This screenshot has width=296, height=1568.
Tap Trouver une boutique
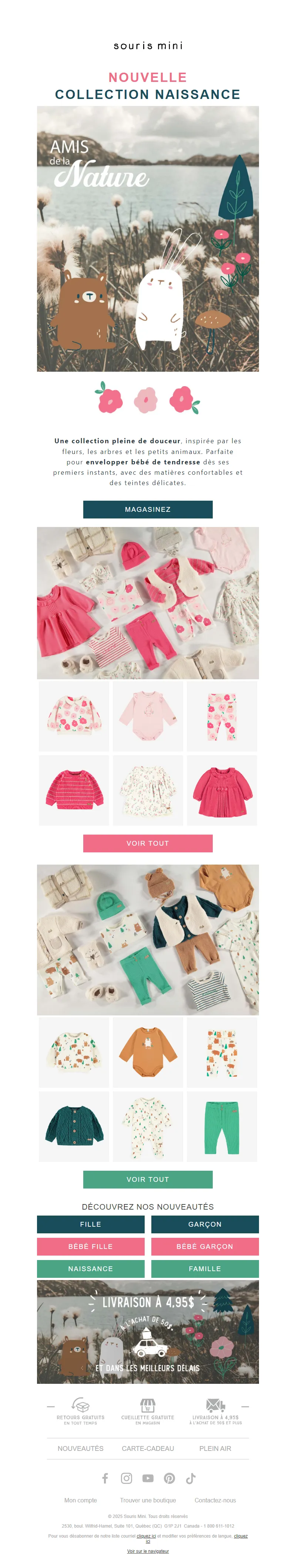click(148, 1501)
